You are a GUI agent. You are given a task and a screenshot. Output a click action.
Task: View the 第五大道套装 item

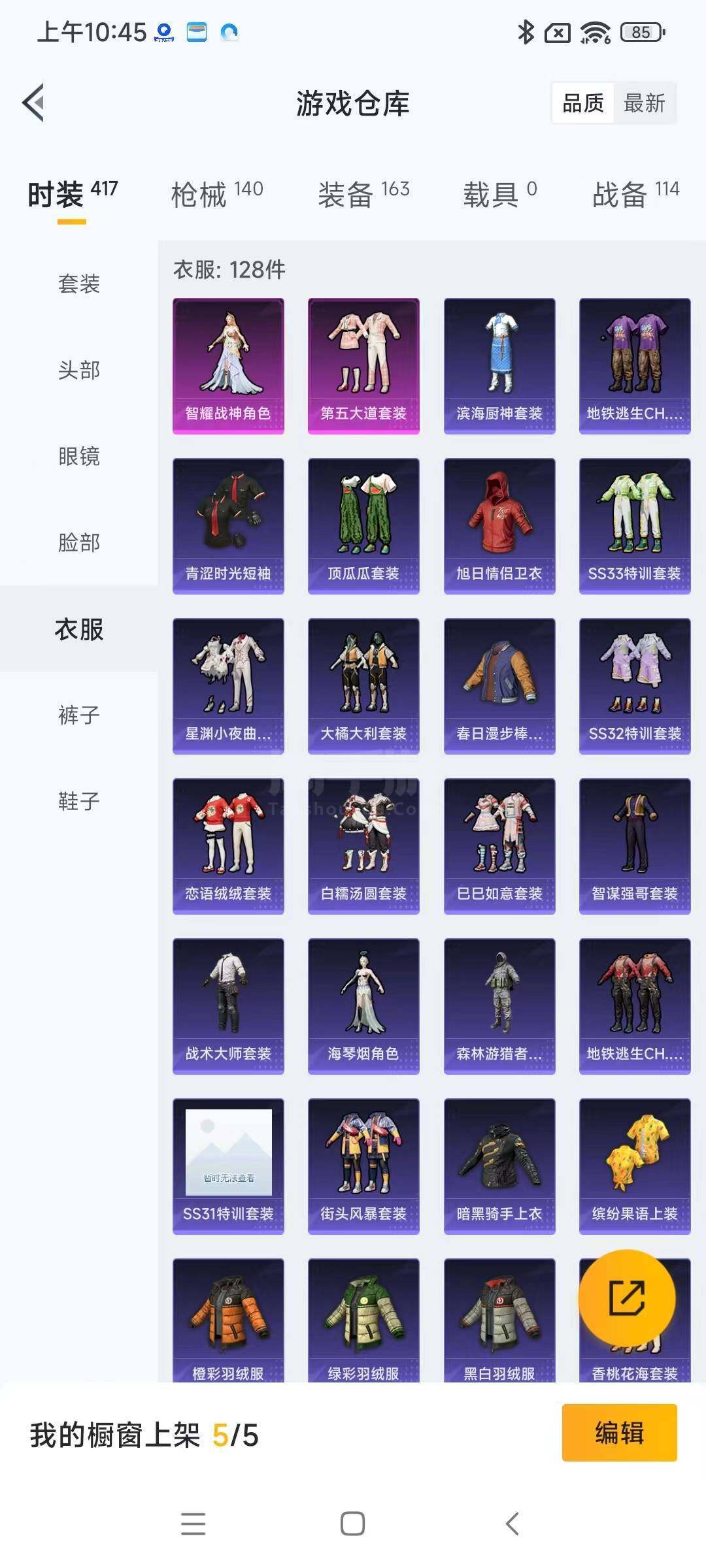[x=363, y=366]
